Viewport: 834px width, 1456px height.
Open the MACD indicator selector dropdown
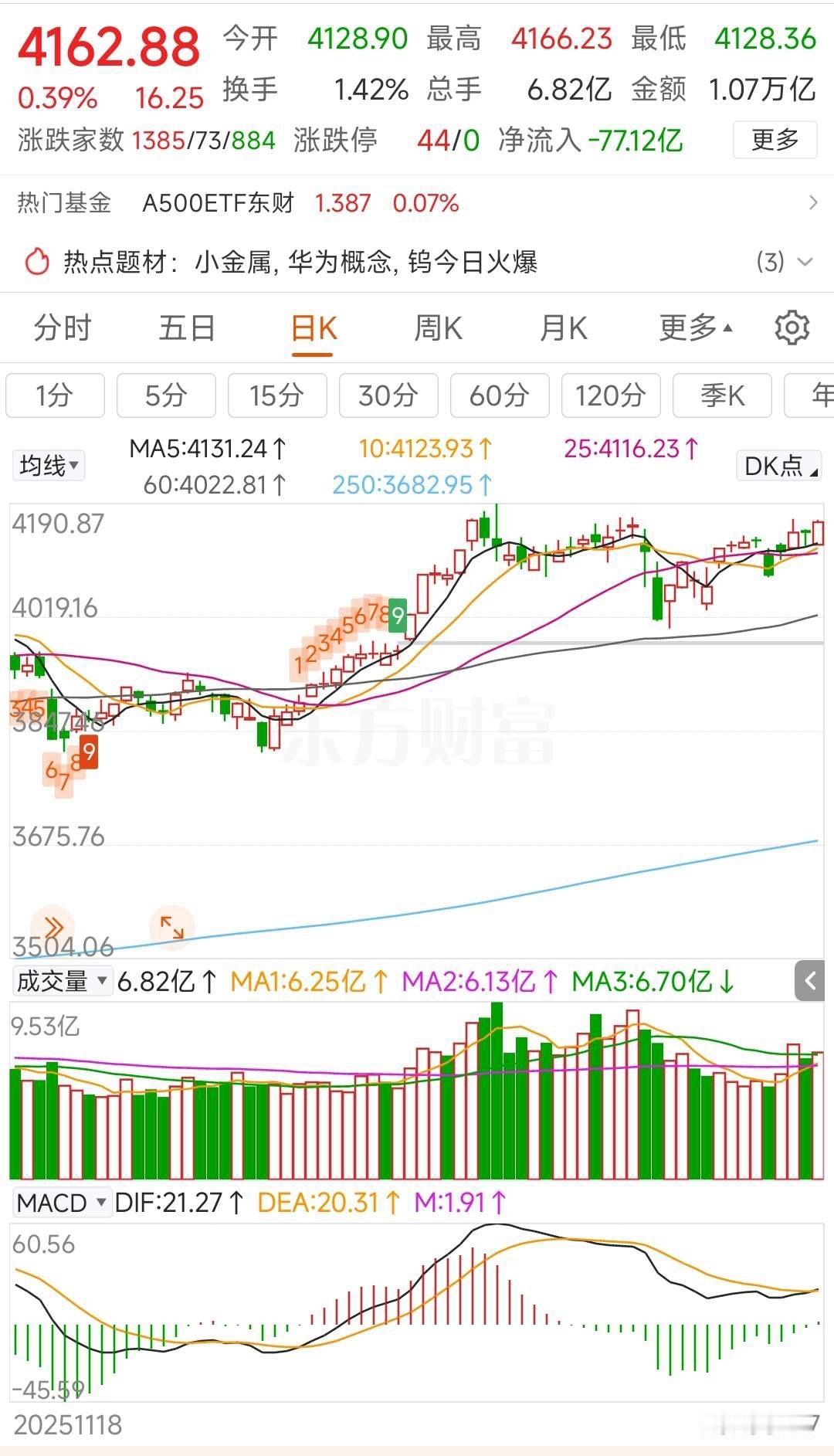[63, 1202]
